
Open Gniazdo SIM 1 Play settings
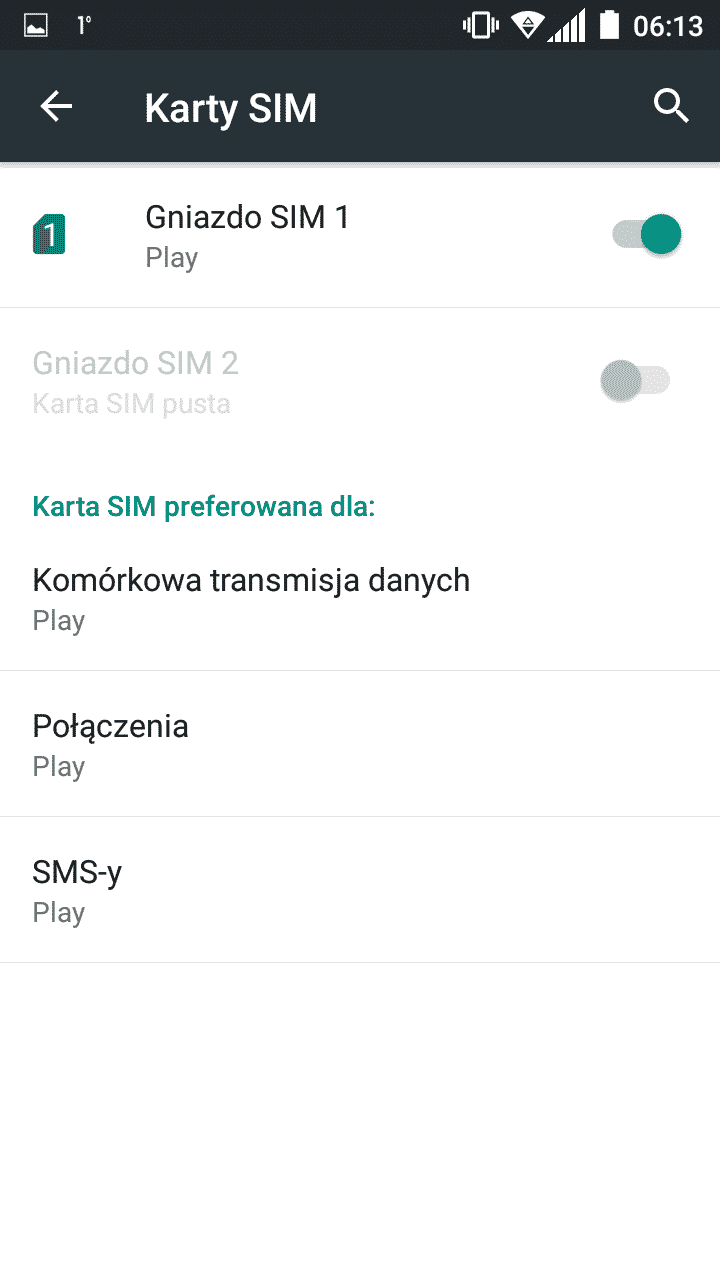coord(248,236)
